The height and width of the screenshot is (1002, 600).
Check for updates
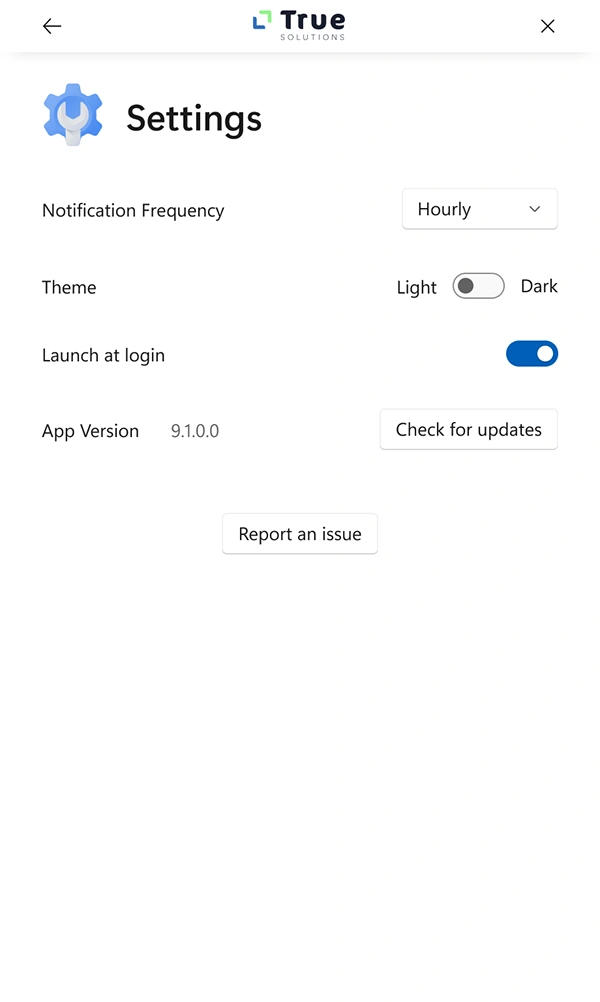468,429
